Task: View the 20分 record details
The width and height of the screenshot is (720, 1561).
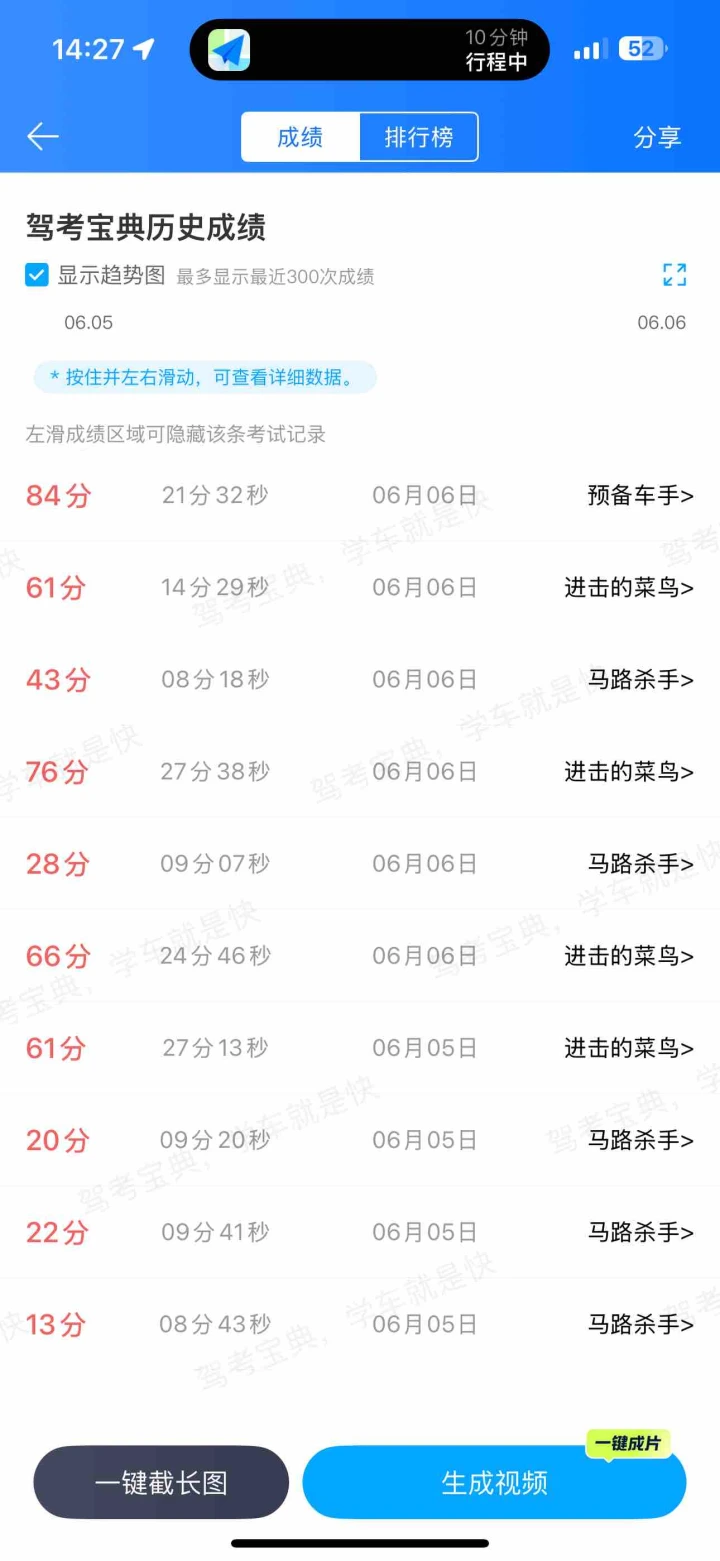Action: coord(360,1139)
